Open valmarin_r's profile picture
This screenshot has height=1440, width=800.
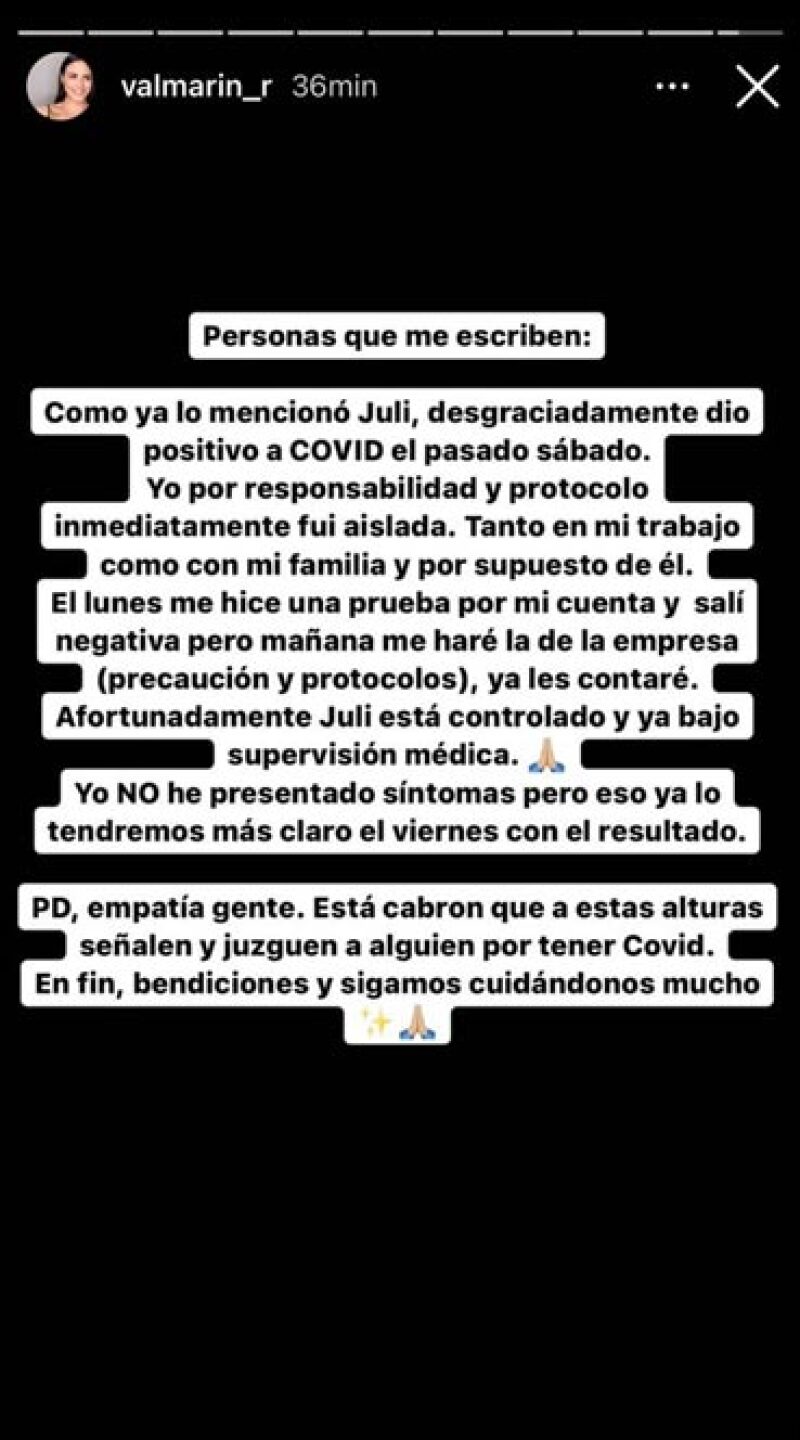point(59,86)
